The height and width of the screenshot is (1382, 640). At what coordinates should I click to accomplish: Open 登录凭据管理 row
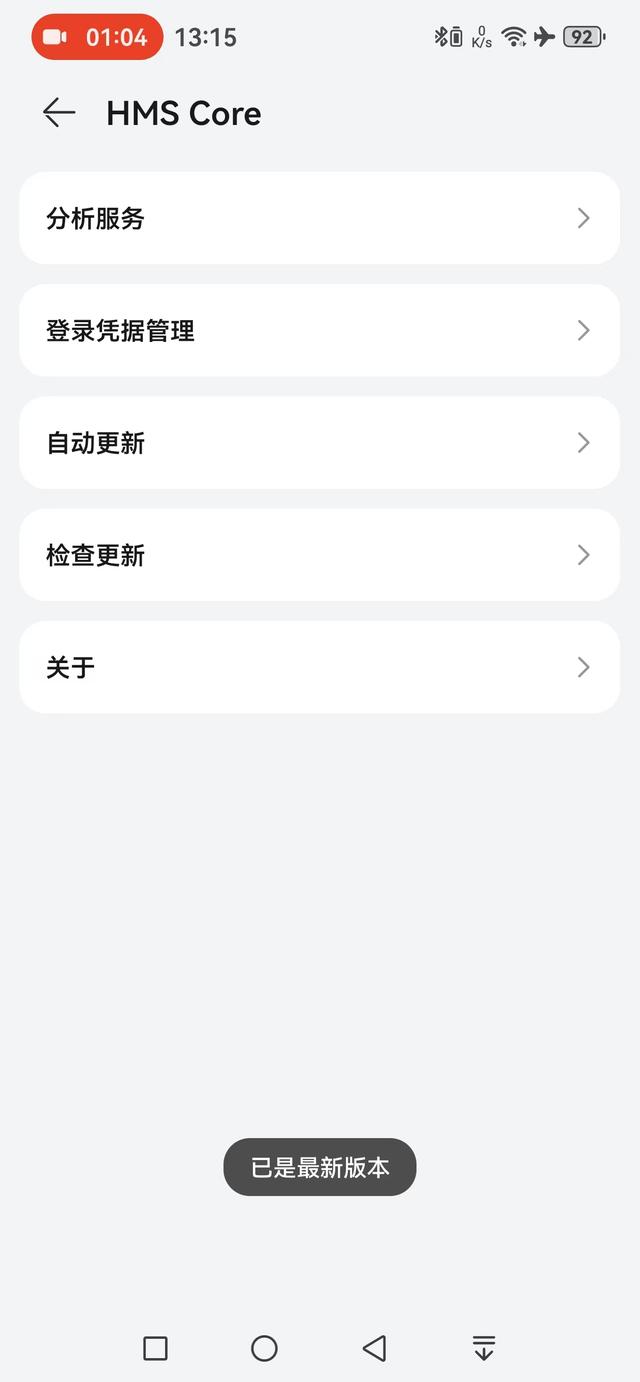(x=320, y=330)
